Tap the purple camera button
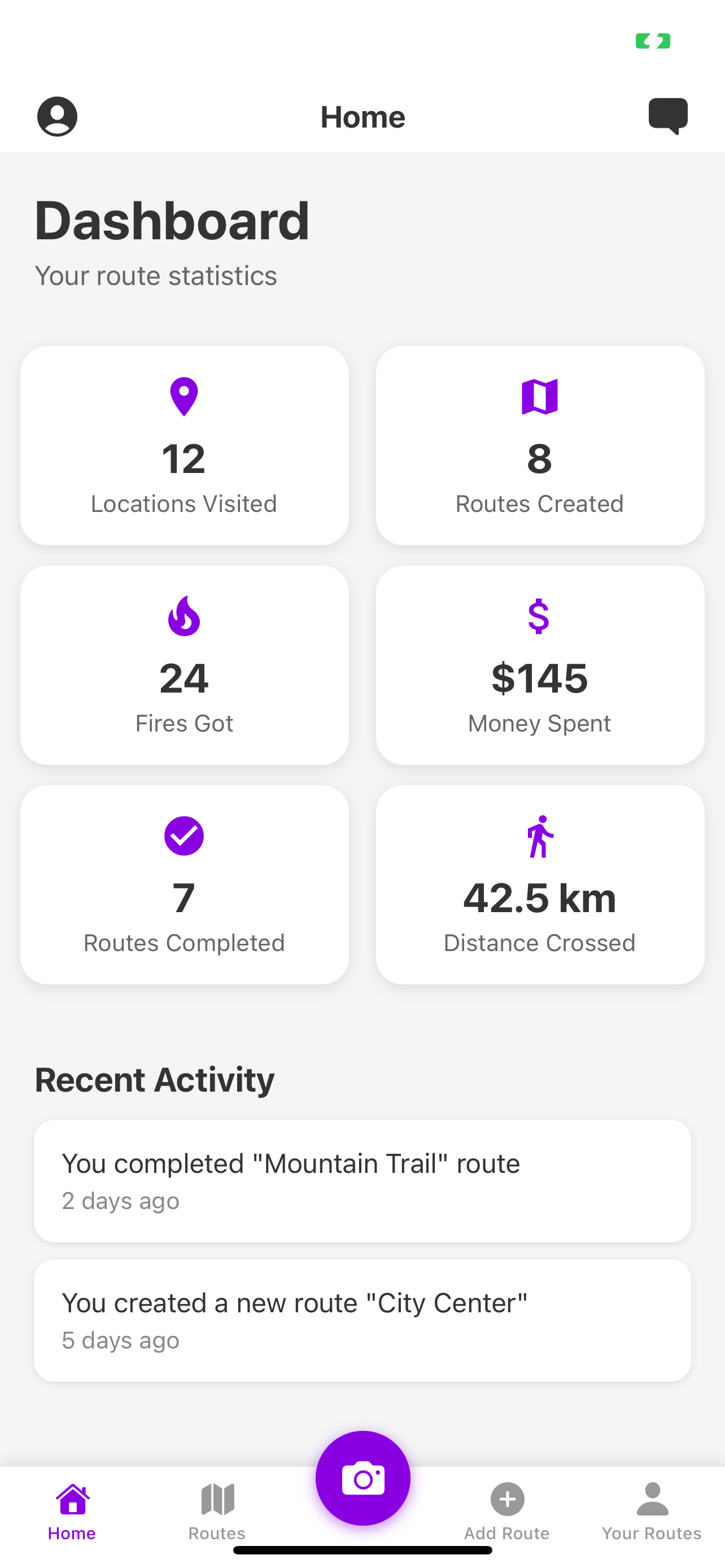The height and width of the screenshot is (1568, 725). 363,1478
